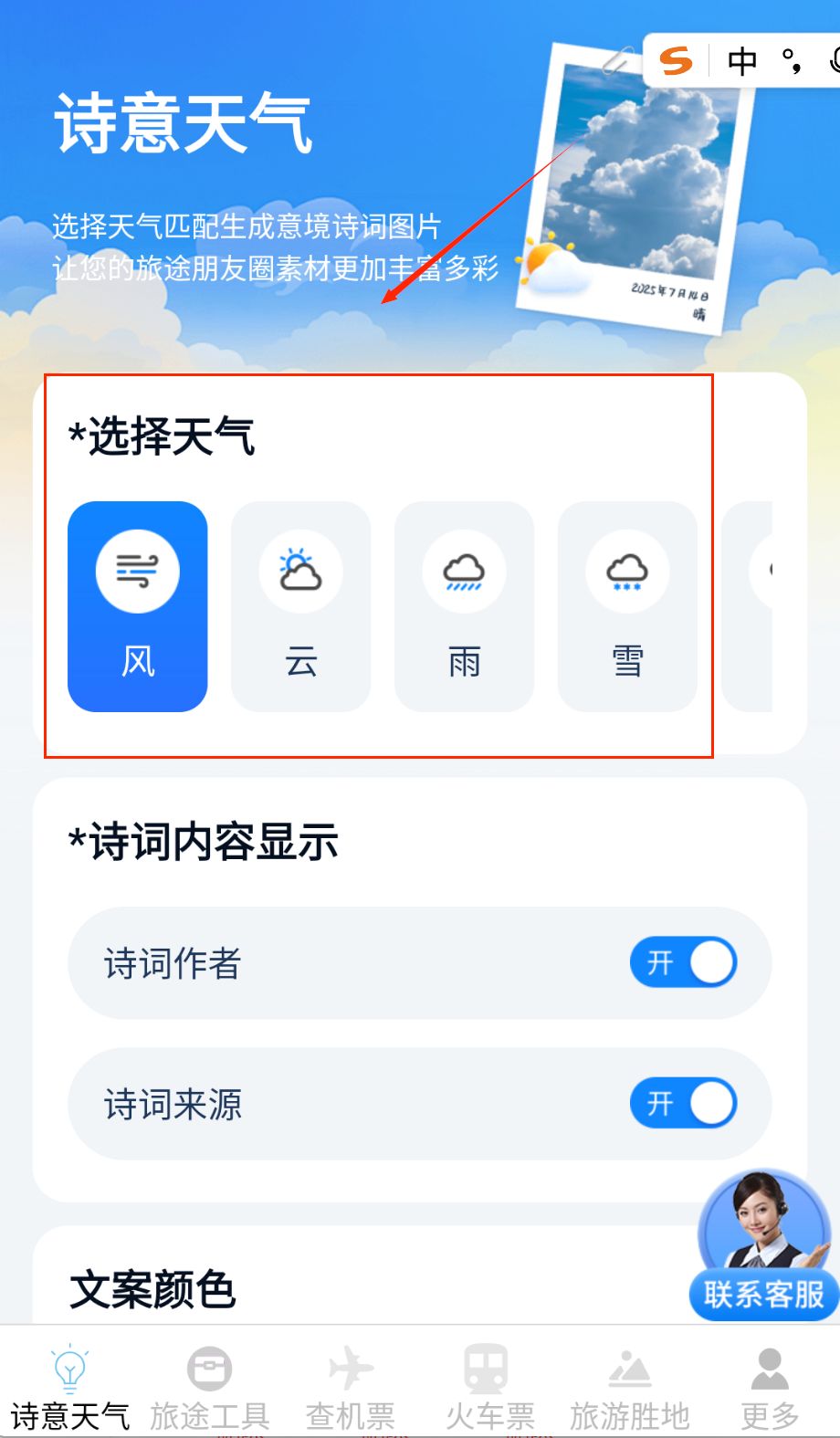Open the 旅途工具 tab
Image resolution: width=840 pixels, height=1438 pixels.
coord(210,1388)
